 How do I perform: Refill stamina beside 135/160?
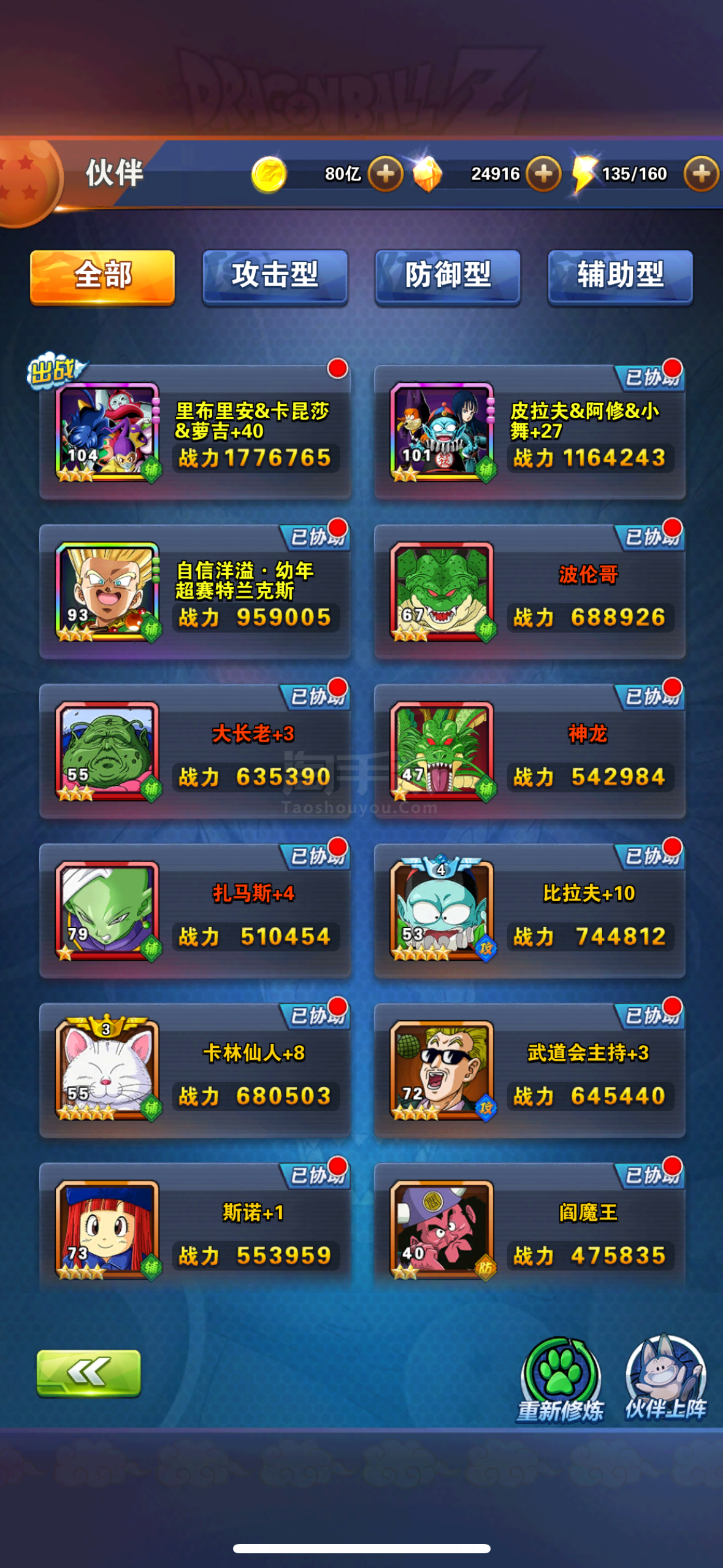tap(701, 174)
